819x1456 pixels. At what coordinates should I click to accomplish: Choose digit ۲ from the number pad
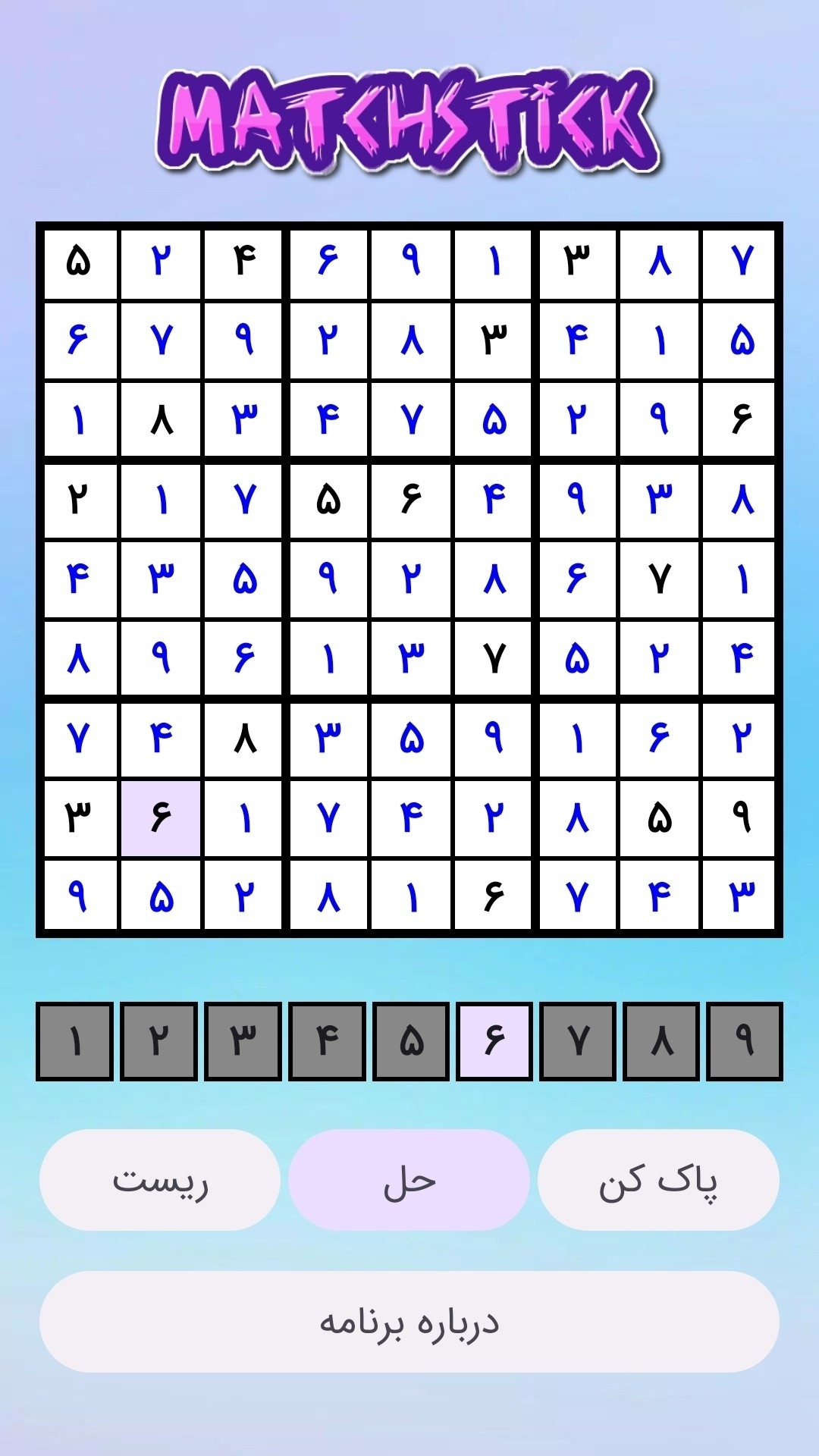click(158, 1040)
